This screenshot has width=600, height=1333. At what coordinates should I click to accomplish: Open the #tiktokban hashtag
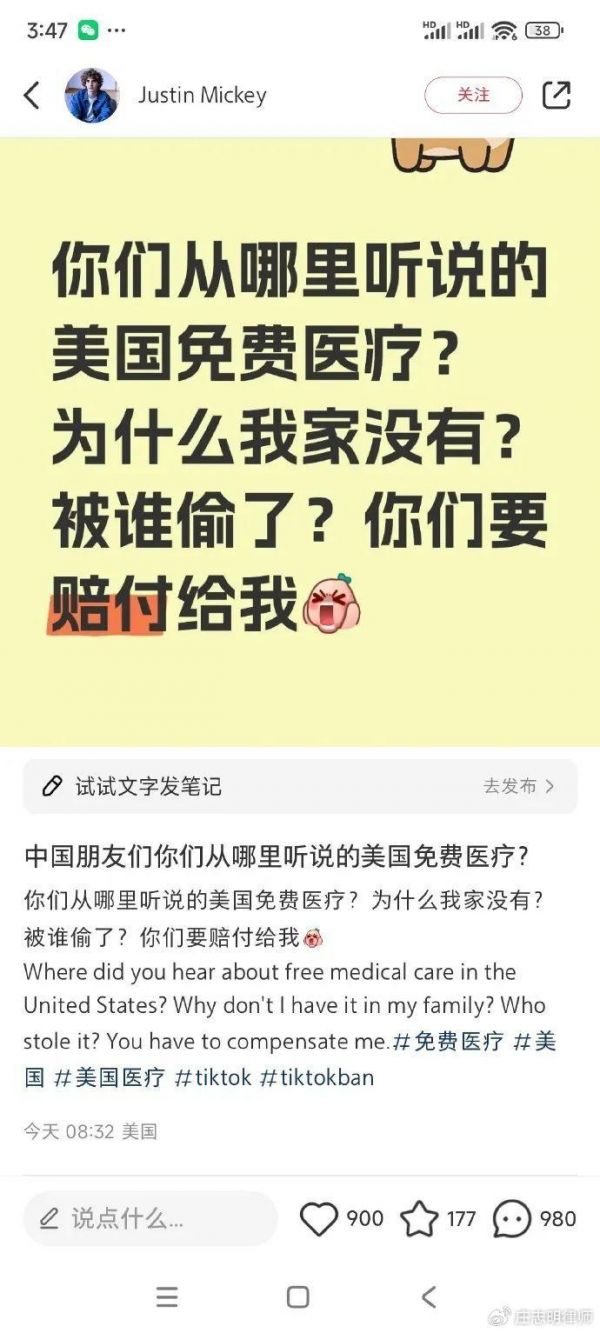pyautogui.click(x=316, y=1078)
